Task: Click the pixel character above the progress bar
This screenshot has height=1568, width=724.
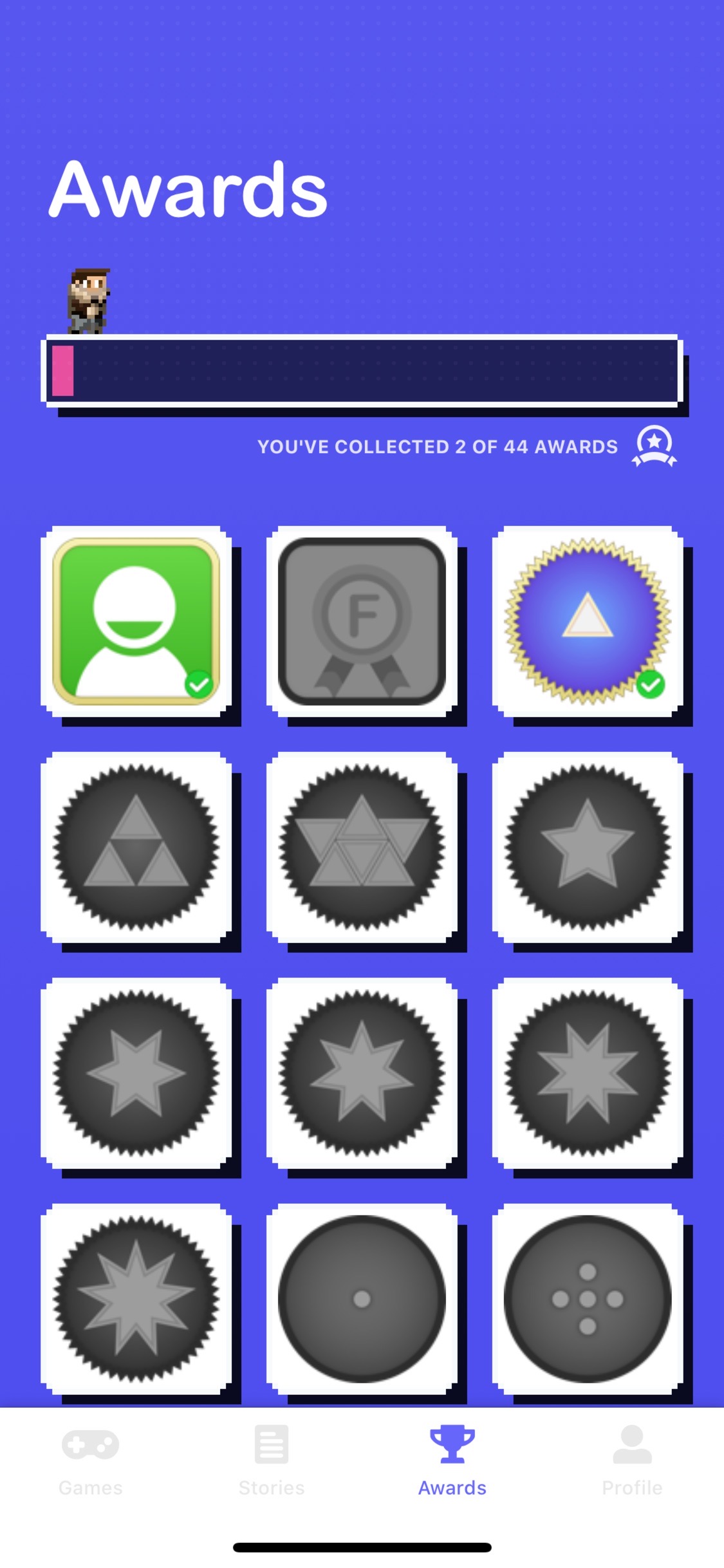Action: (90, 299)
